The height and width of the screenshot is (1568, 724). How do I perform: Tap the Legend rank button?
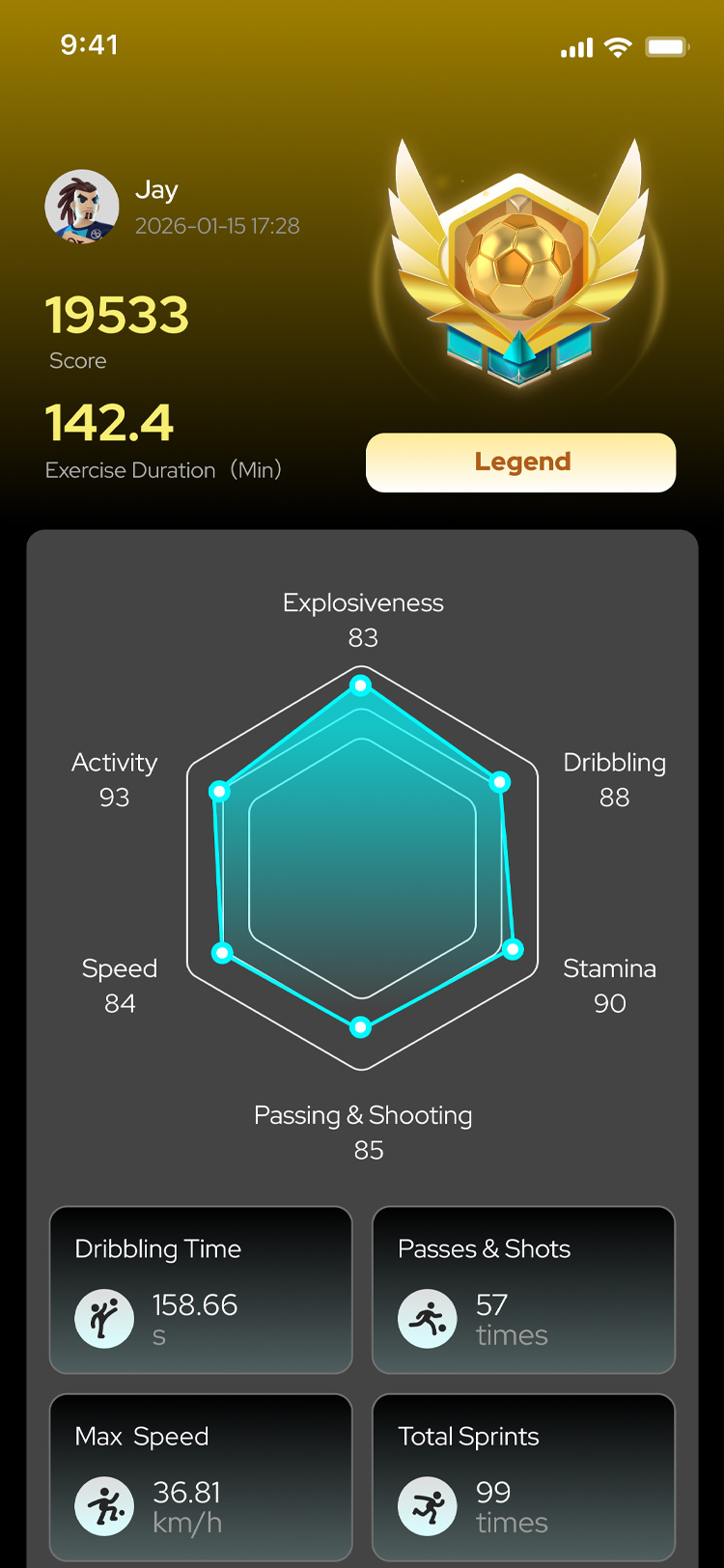click(520, 462)
